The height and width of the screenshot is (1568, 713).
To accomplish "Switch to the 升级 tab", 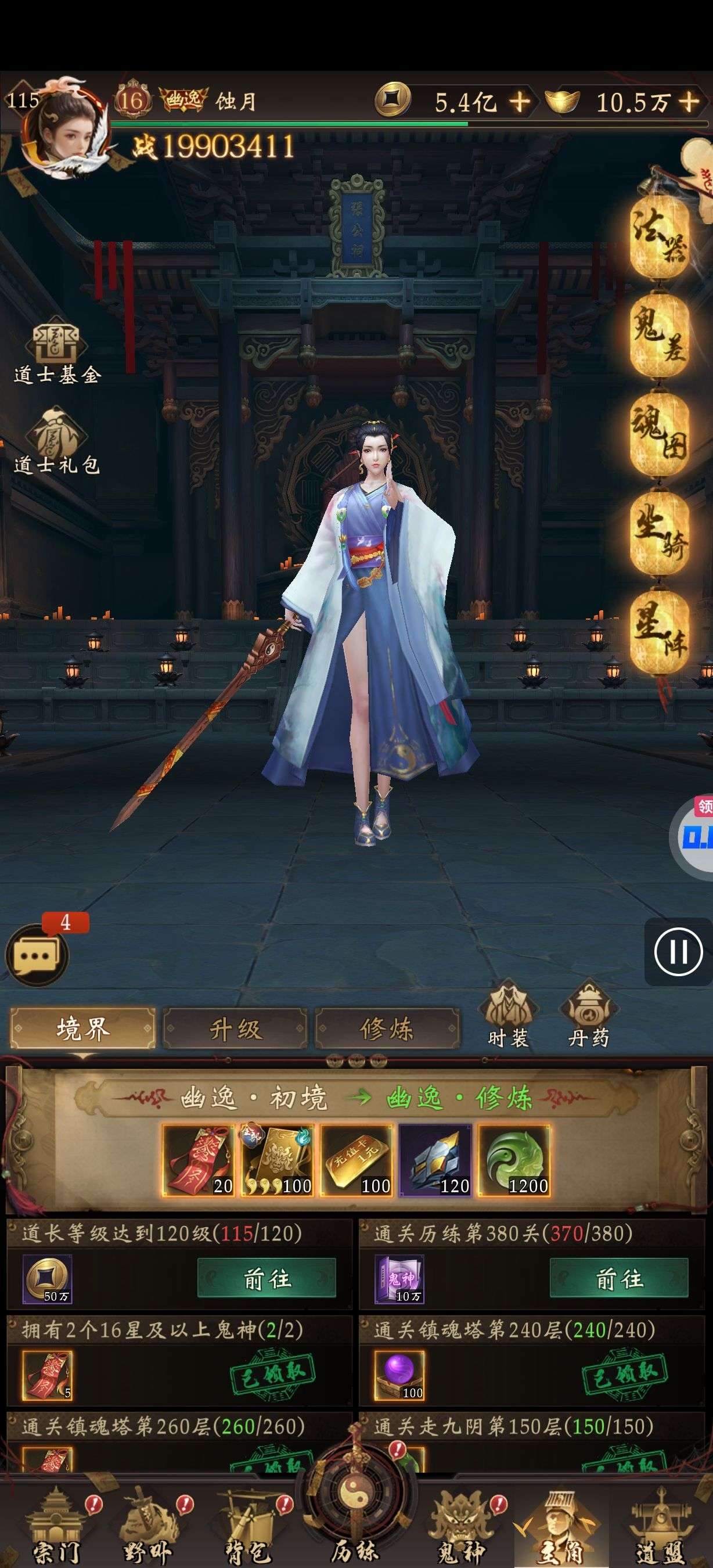I will (x=235, y=1028).
